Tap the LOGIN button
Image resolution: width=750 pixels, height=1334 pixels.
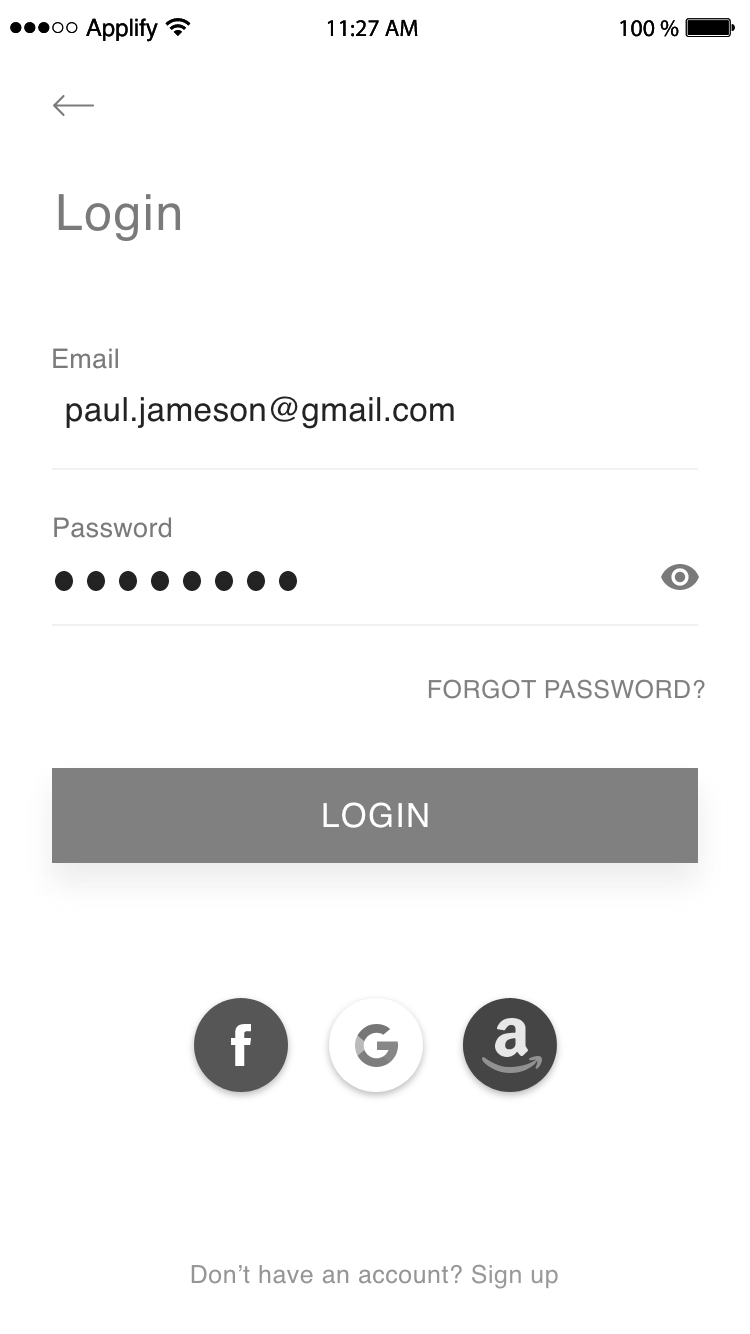tap(375, 815)
